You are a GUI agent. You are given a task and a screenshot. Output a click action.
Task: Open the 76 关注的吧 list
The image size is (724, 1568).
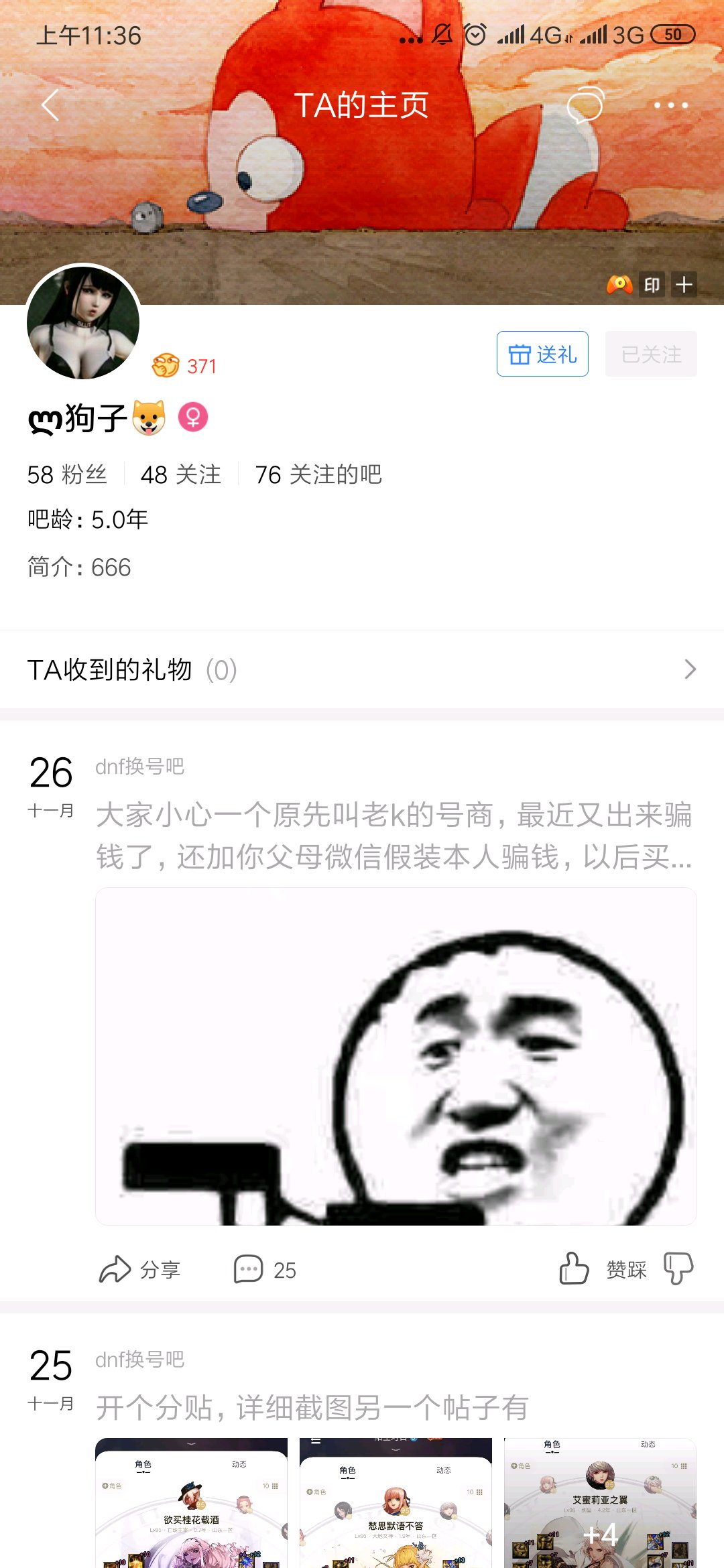tap(318, 474)
